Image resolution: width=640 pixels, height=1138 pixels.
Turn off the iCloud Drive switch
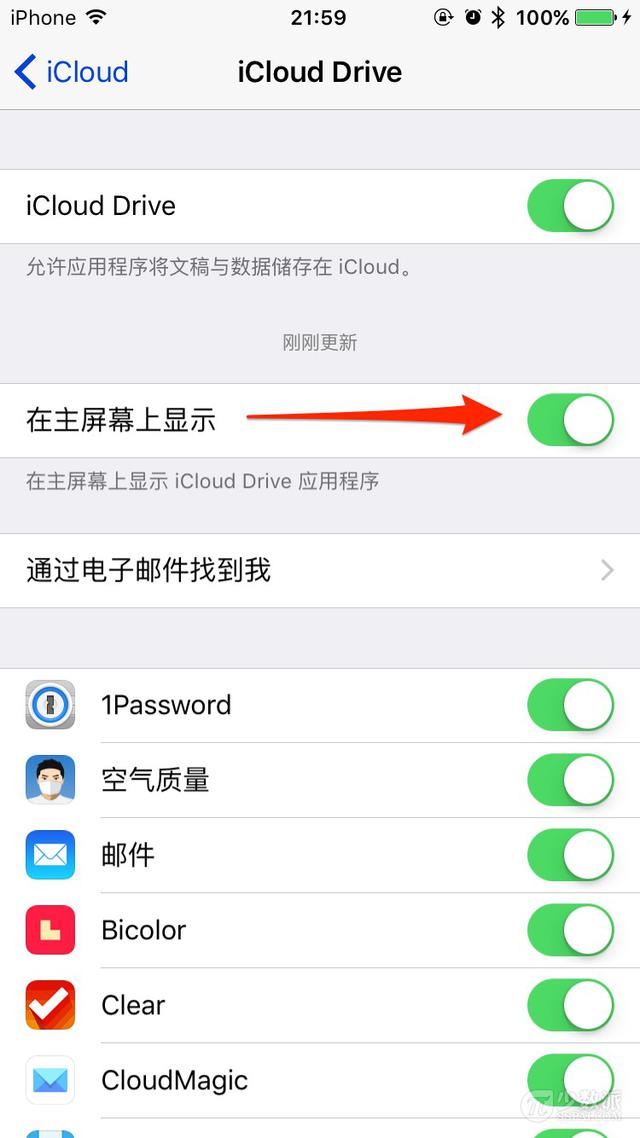pyautogui.click(x=570, y=206)
